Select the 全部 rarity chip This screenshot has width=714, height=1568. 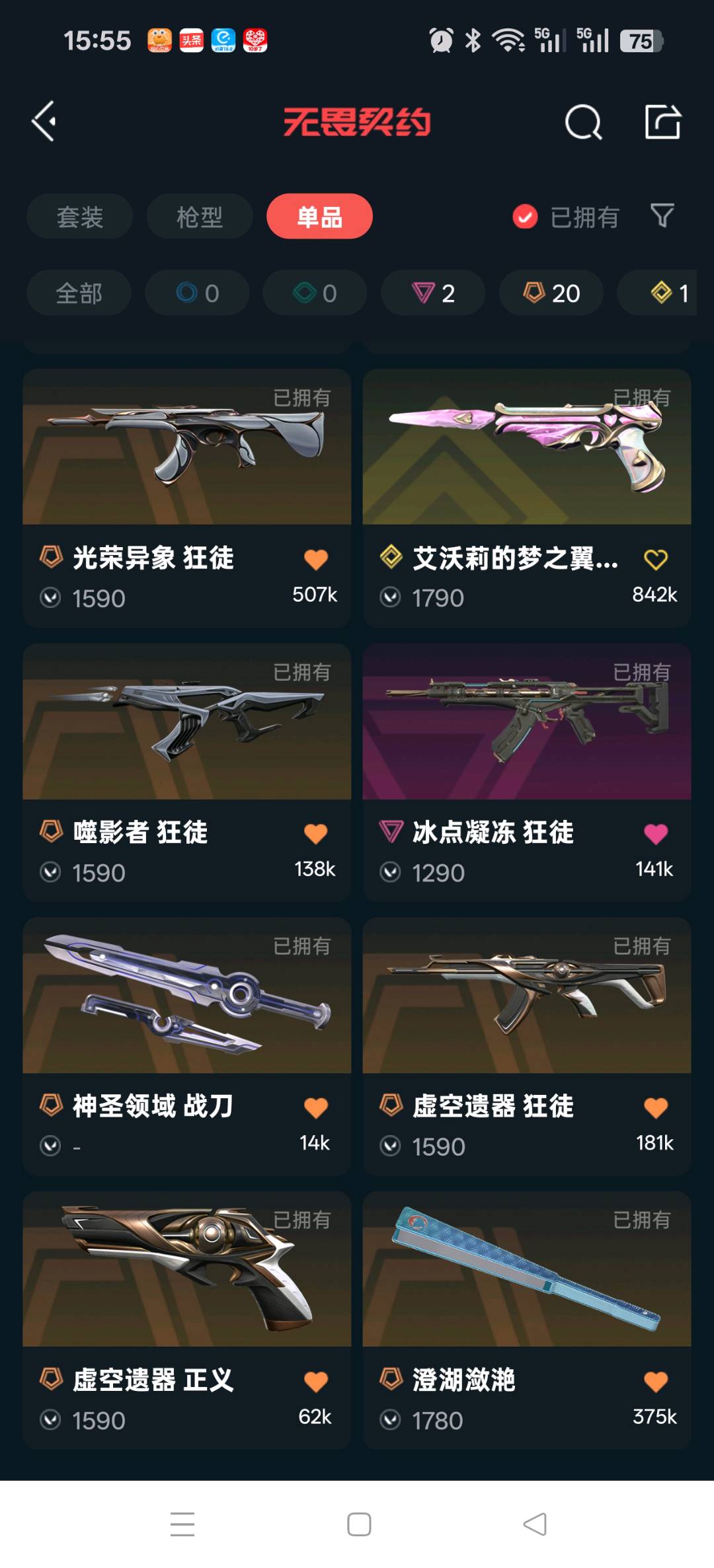tap(79, 293)
